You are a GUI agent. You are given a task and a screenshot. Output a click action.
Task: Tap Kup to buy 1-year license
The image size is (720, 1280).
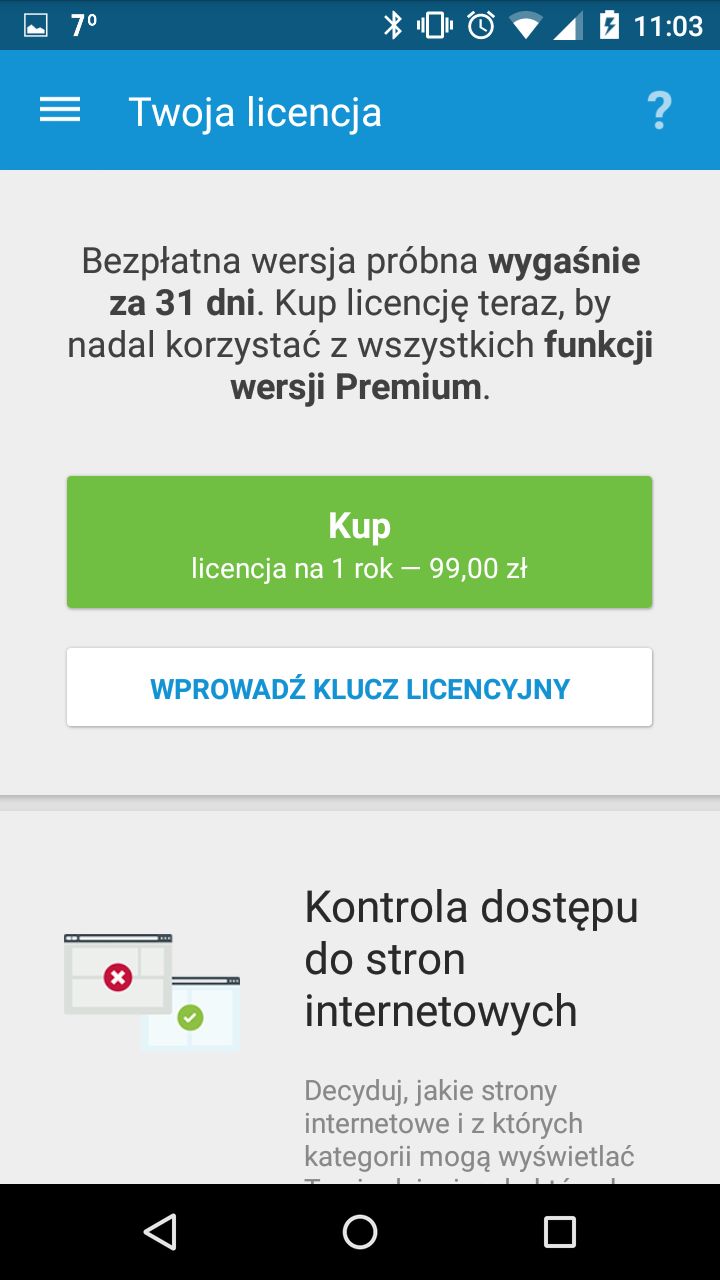tap(359, 542)
